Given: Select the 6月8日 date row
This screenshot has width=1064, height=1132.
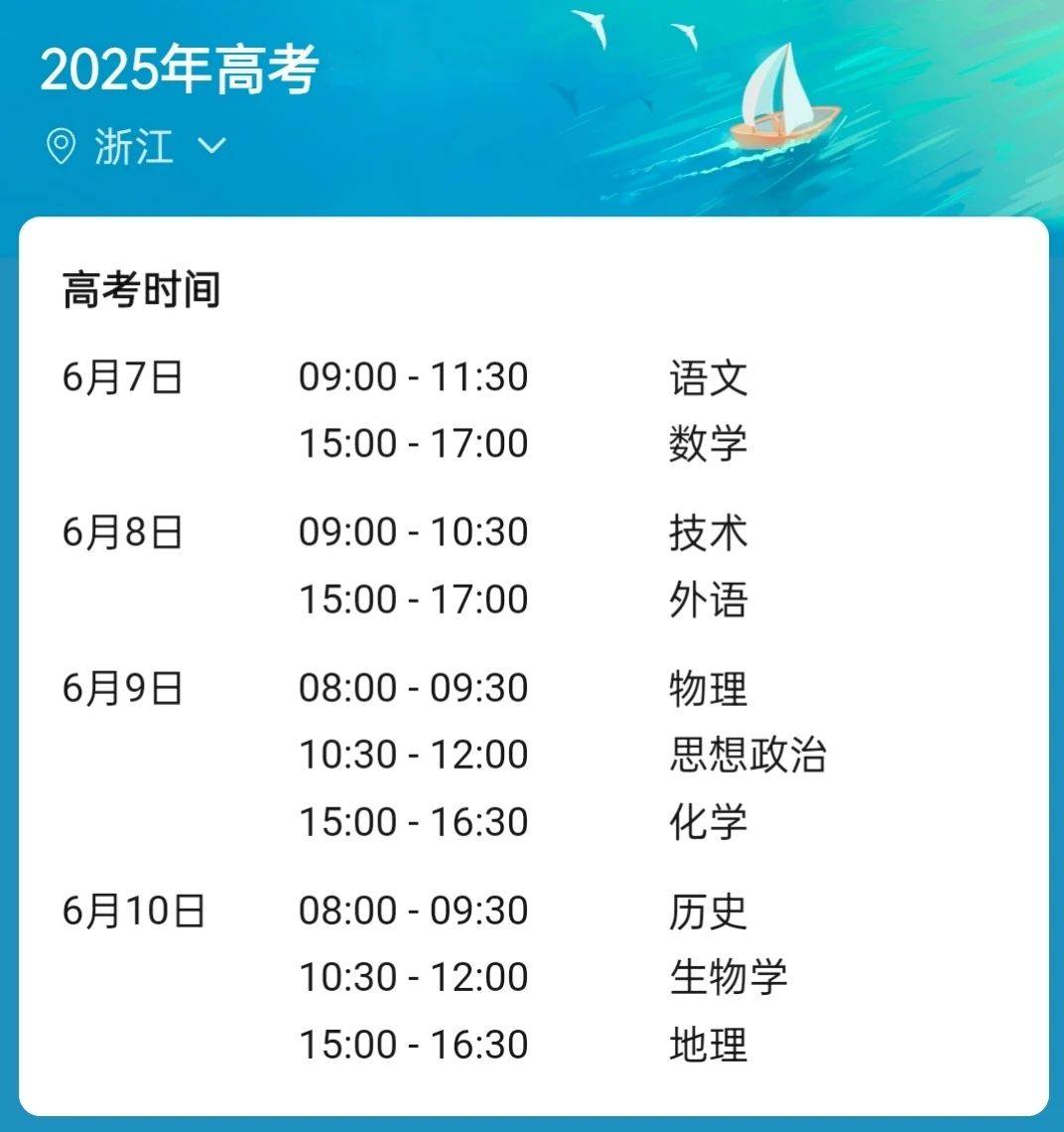Looking at the screenshot, I should tap(121, 533).
